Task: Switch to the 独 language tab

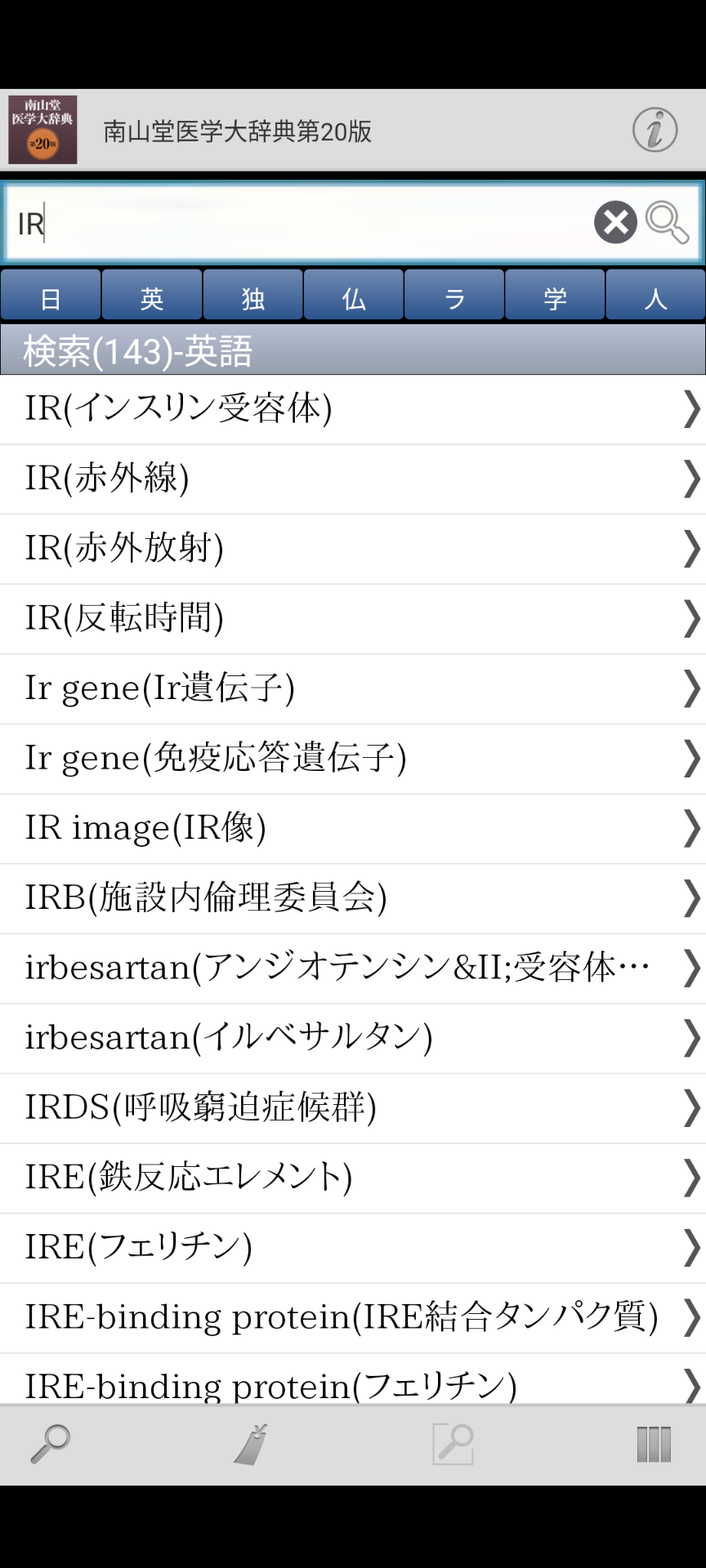Action: (252, 298)
